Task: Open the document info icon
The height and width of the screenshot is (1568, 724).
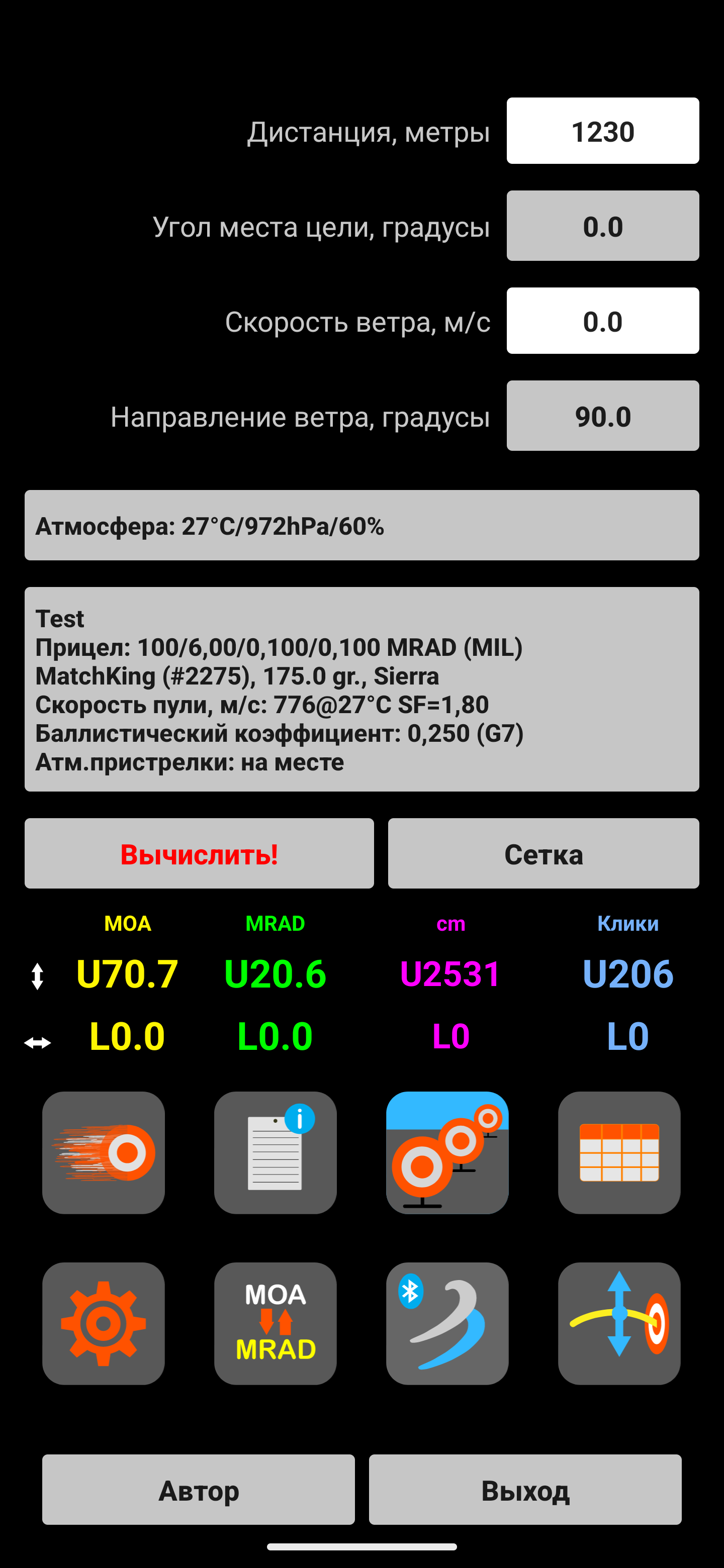Action: tap(275, 1152)
